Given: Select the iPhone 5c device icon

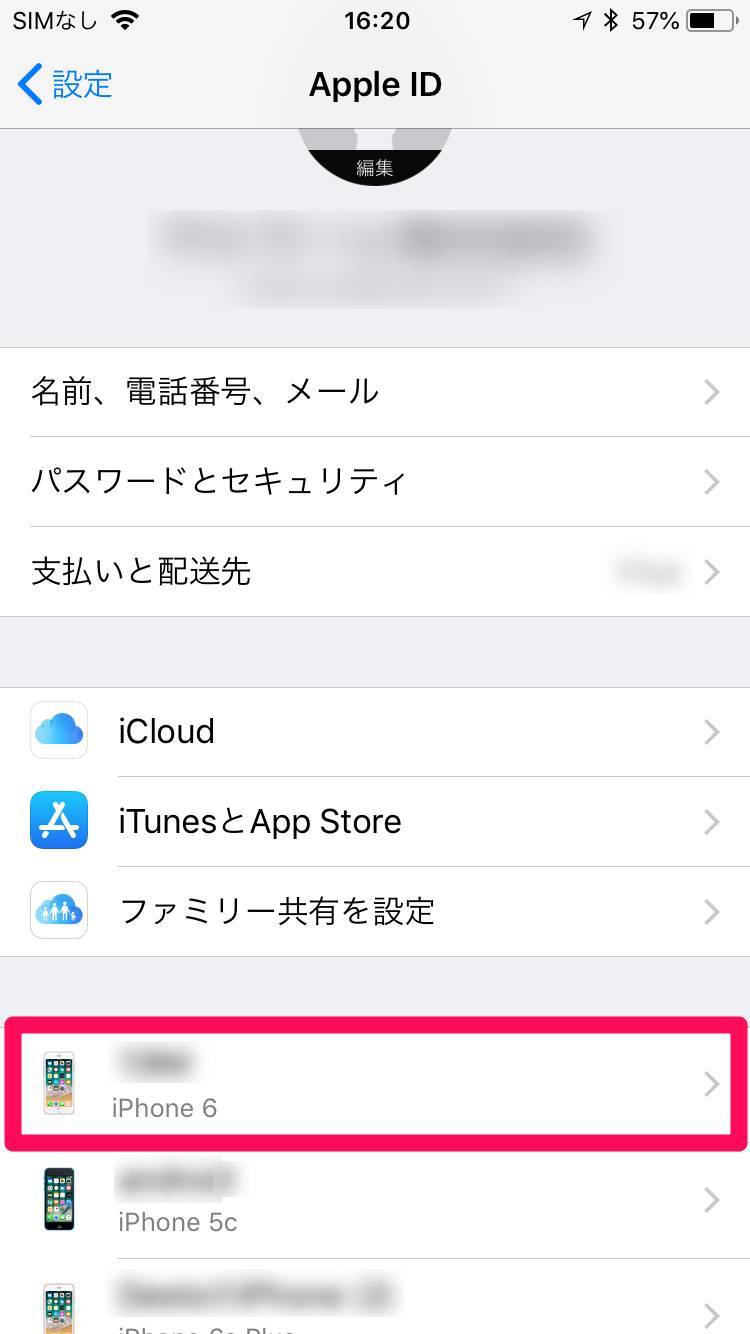Looking at the screenshot, I should tap(58, 1199).
